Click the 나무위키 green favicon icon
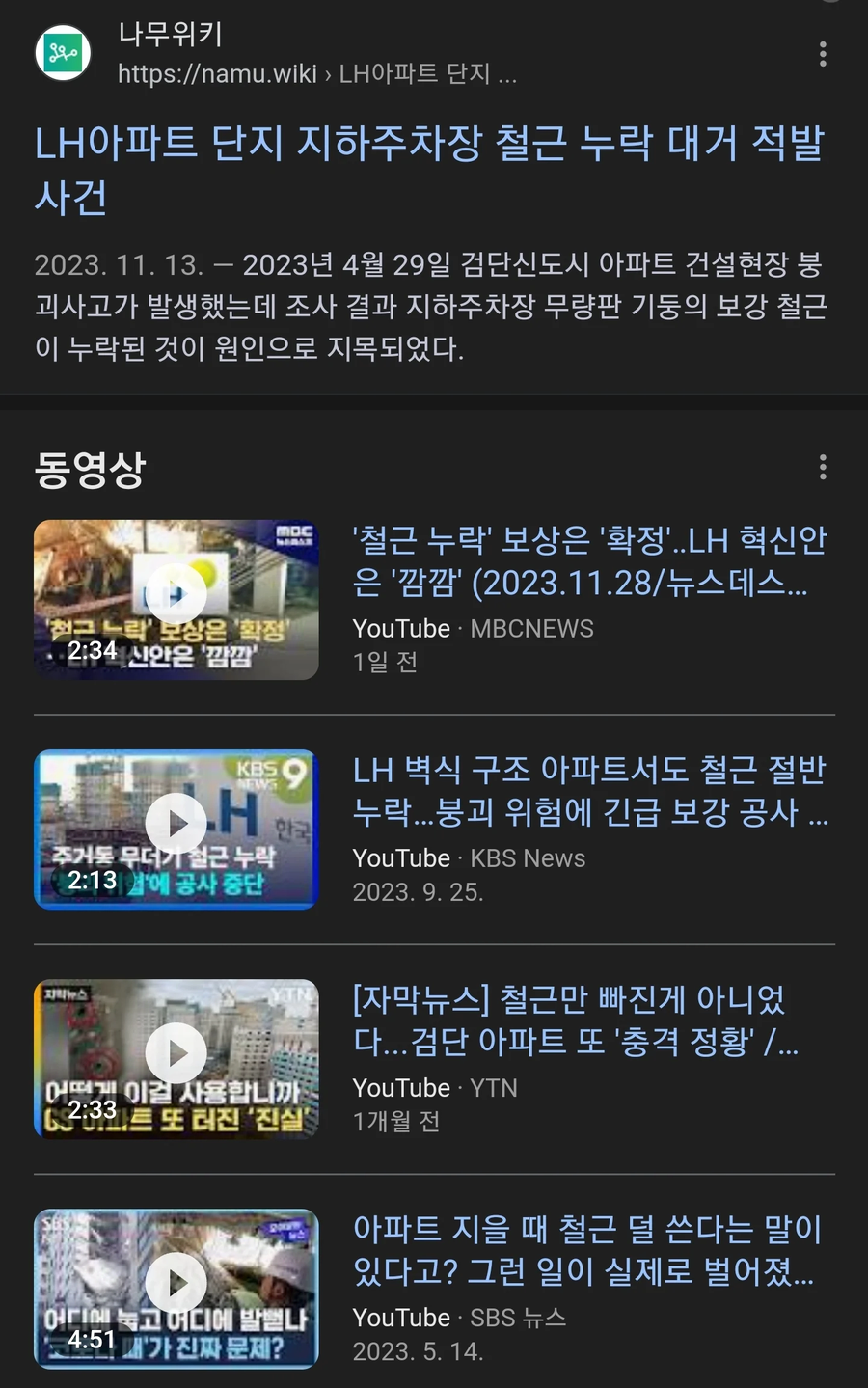 coord(62,53)
